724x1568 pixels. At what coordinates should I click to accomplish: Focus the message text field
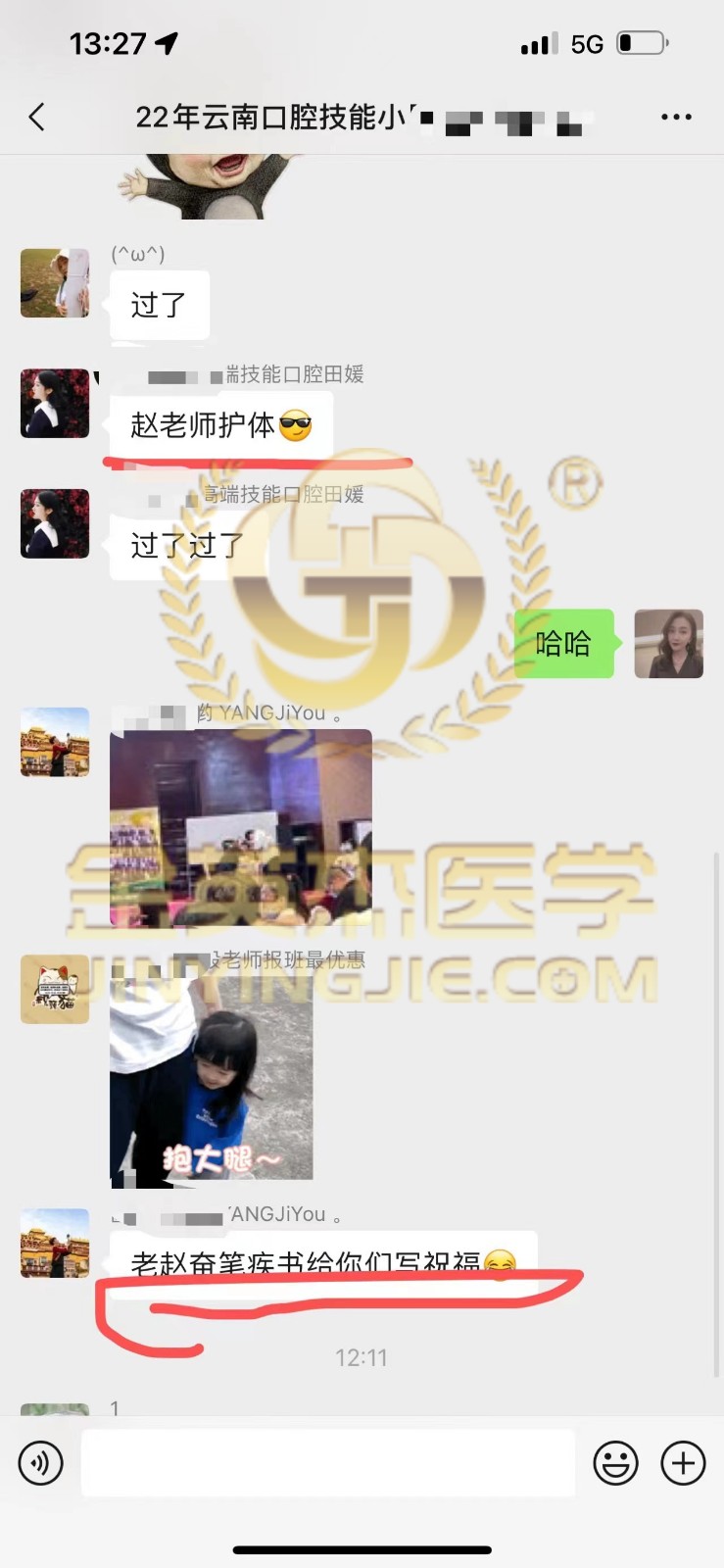tap(327, 1463)
